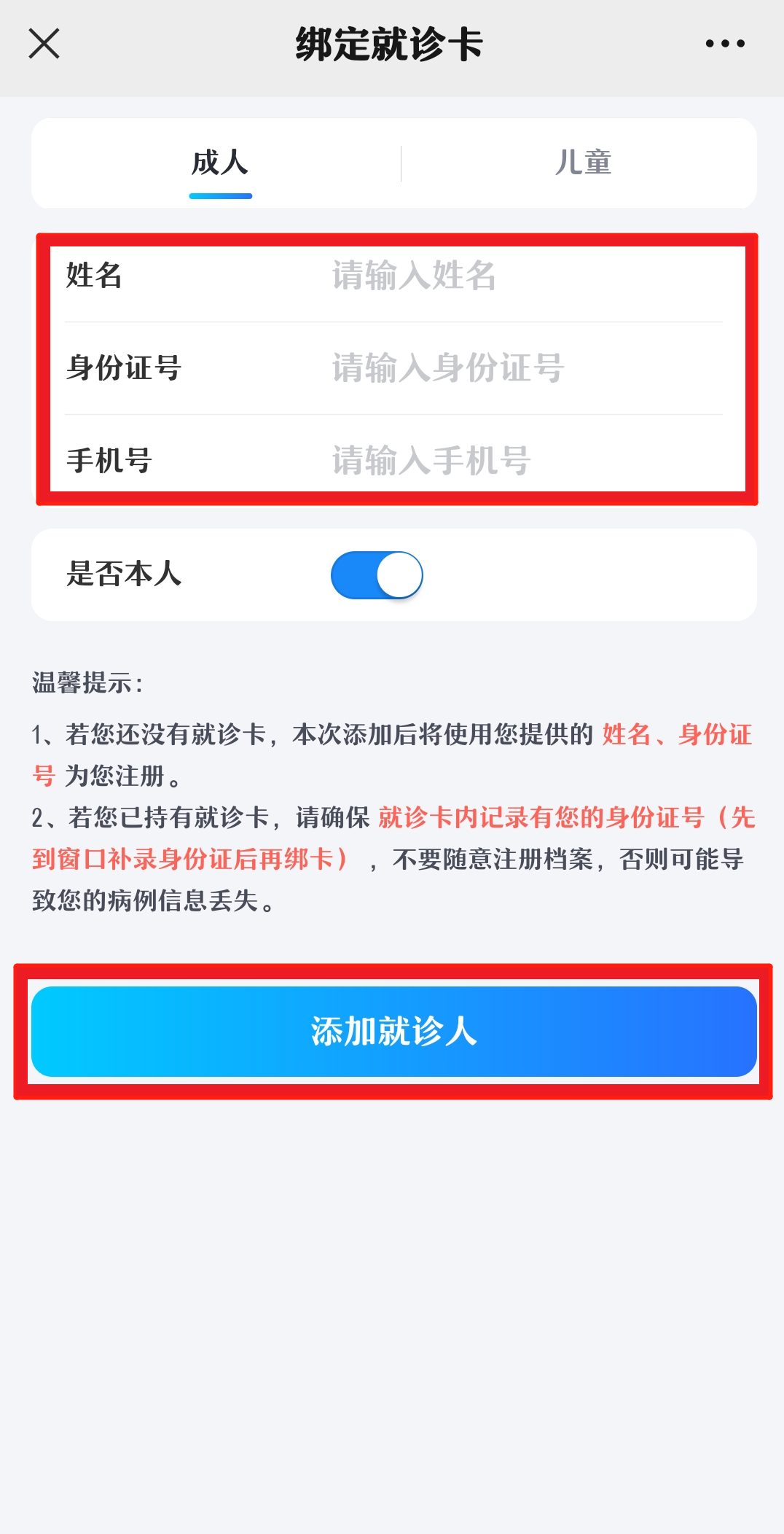Close the 绑定就诊卡 page
784x1534 pixels.
coord(44,44)
